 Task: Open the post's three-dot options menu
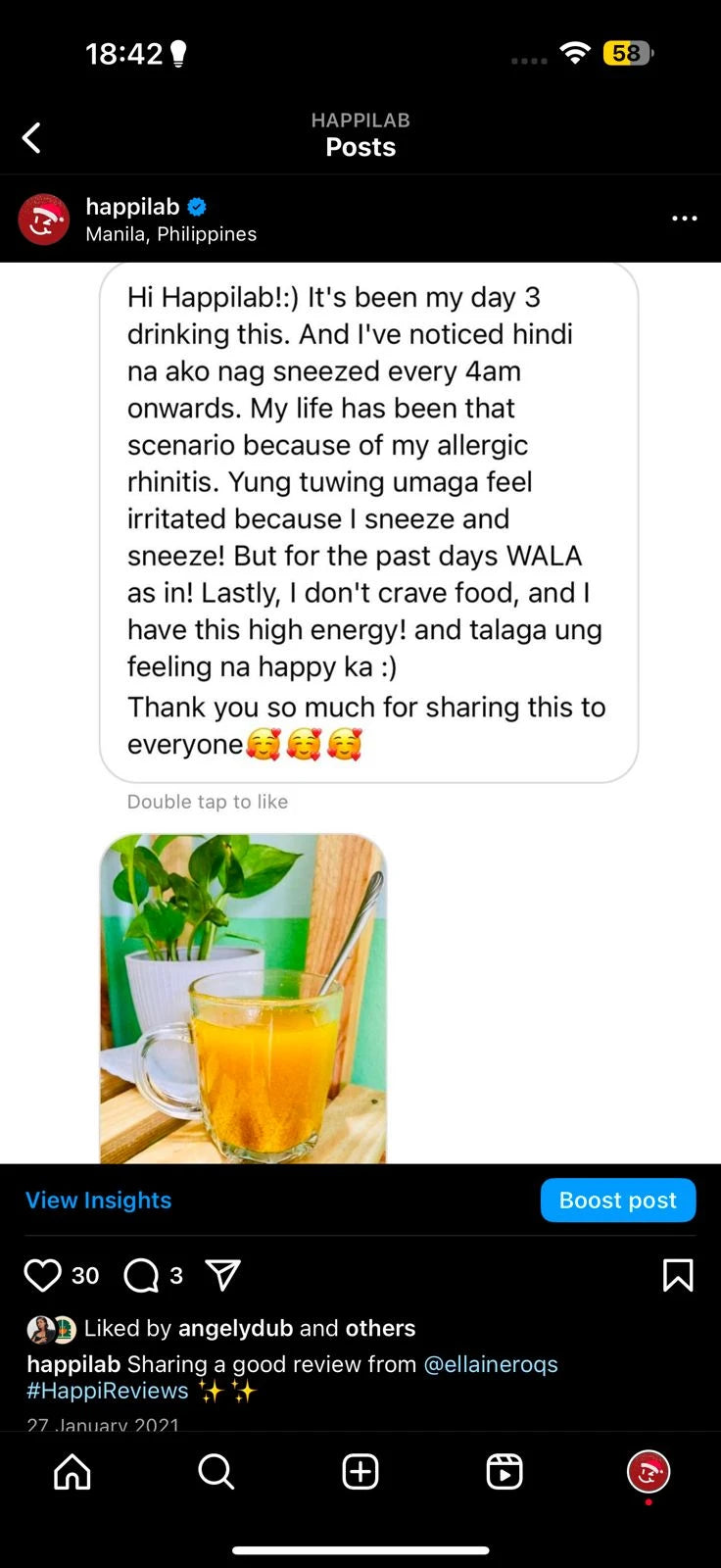click(x=684, y=219)
